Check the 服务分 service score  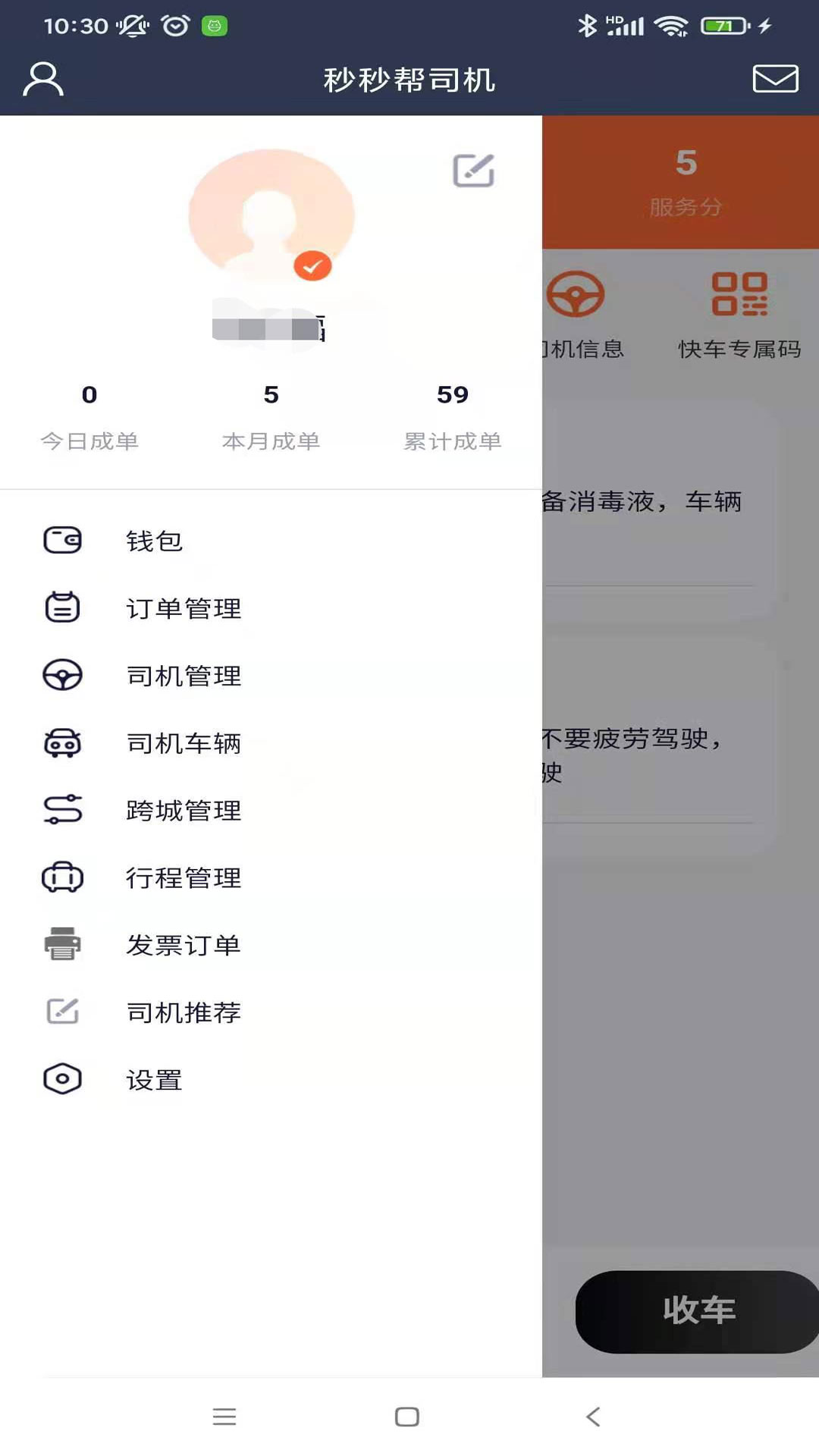(686, 180)
